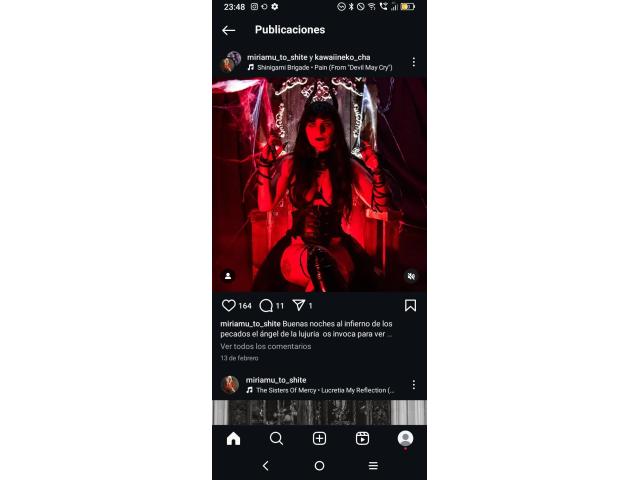Image resolution: width=640 pixels, height=480 pixels.
Task: Open options menu for The Sisters Of Mercy post
Action: coord(413,385)
